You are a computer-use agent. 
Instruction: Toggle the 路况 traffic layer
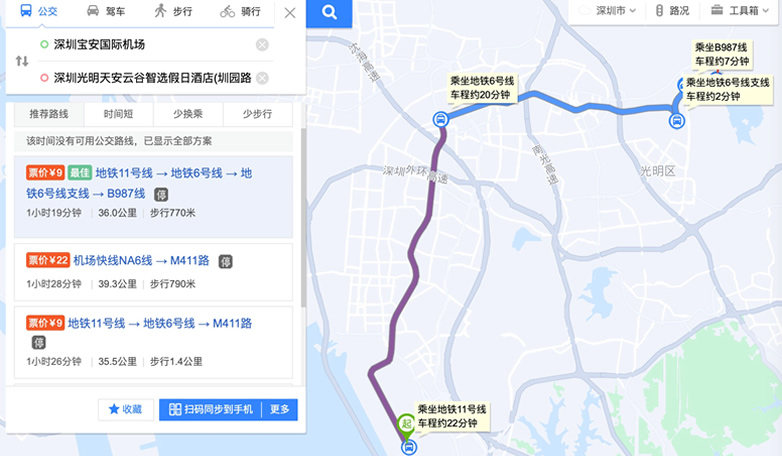[672, 12]
